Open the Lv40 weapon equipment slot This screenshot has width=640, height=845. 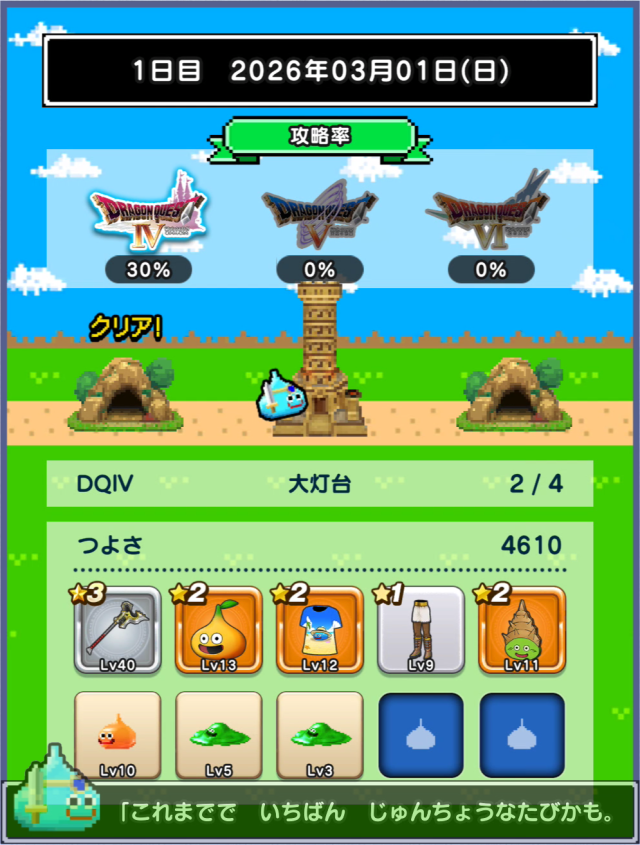[x=118, y=630]
